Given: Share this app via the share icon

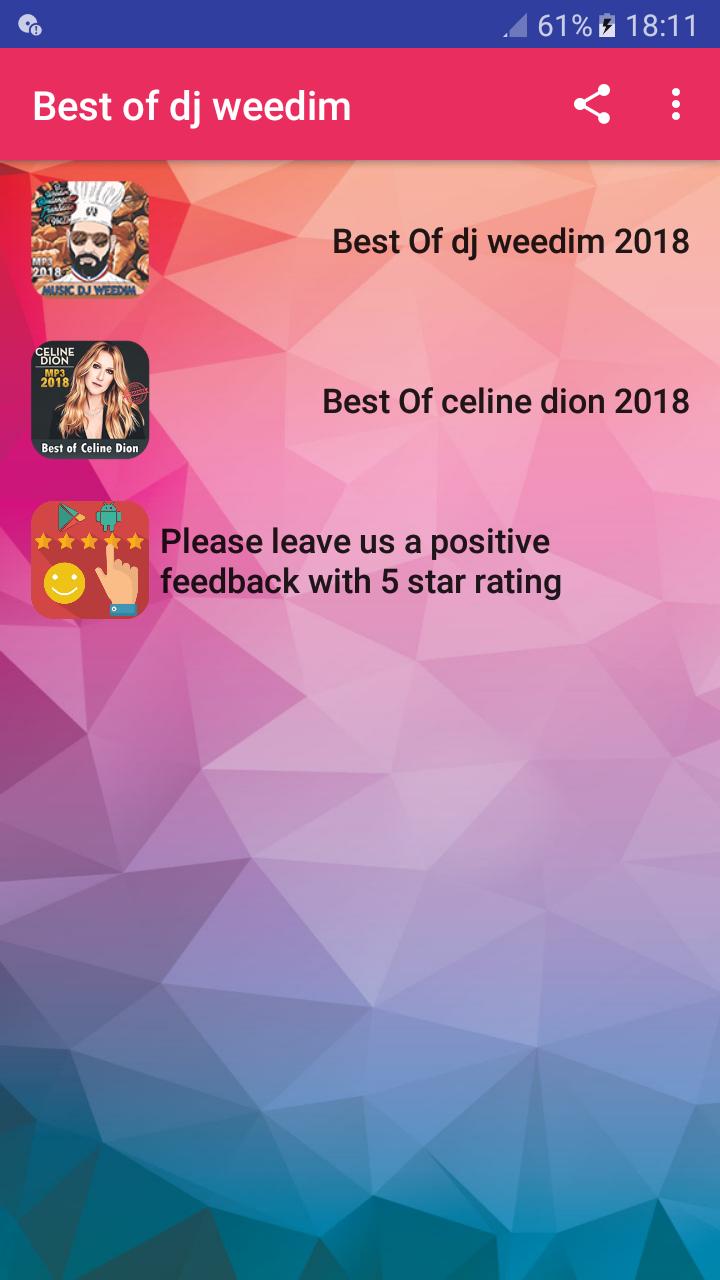Looking at the screenshot, I should (x=591, y=105).
